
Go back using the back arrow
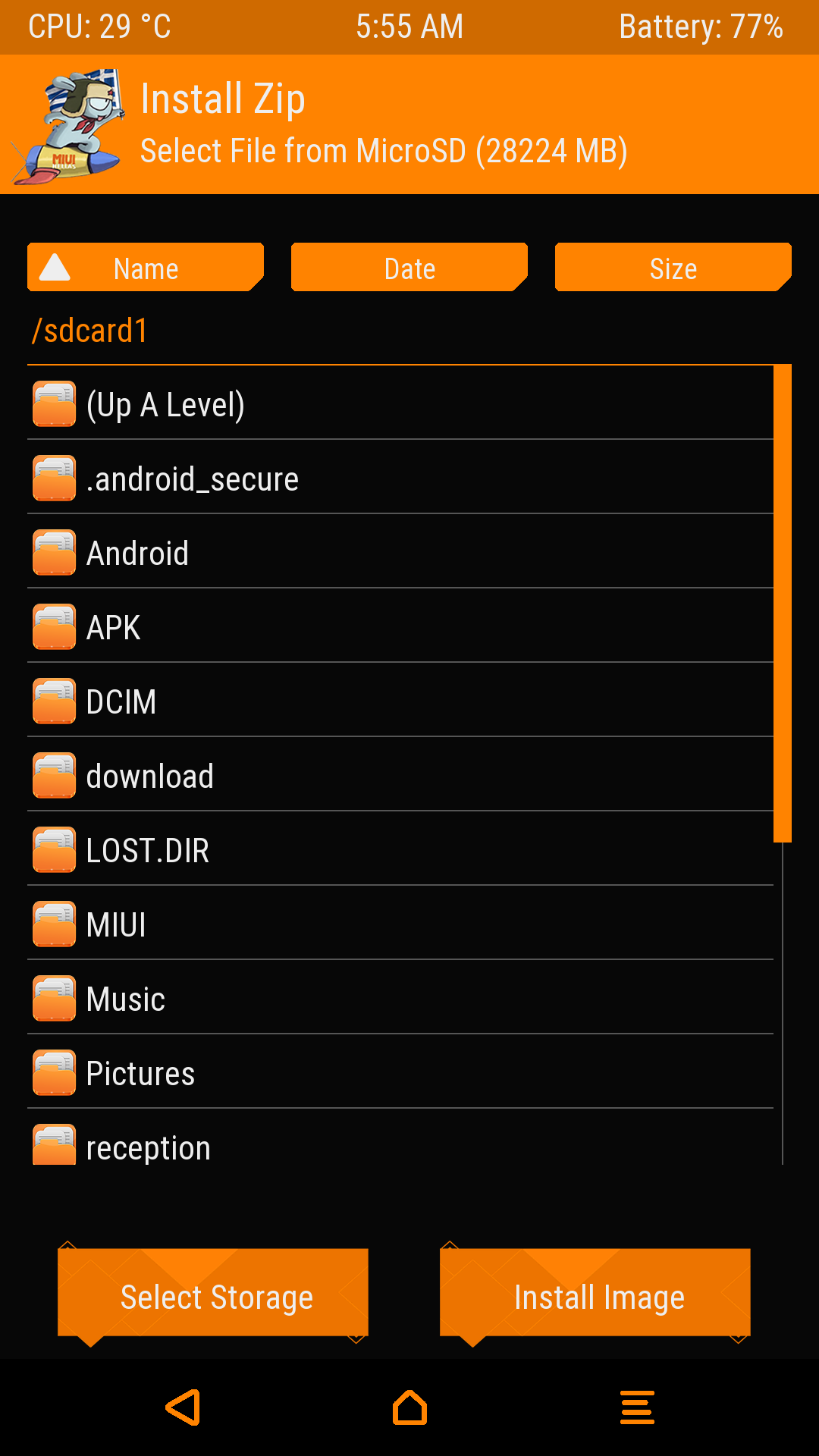184,1407
